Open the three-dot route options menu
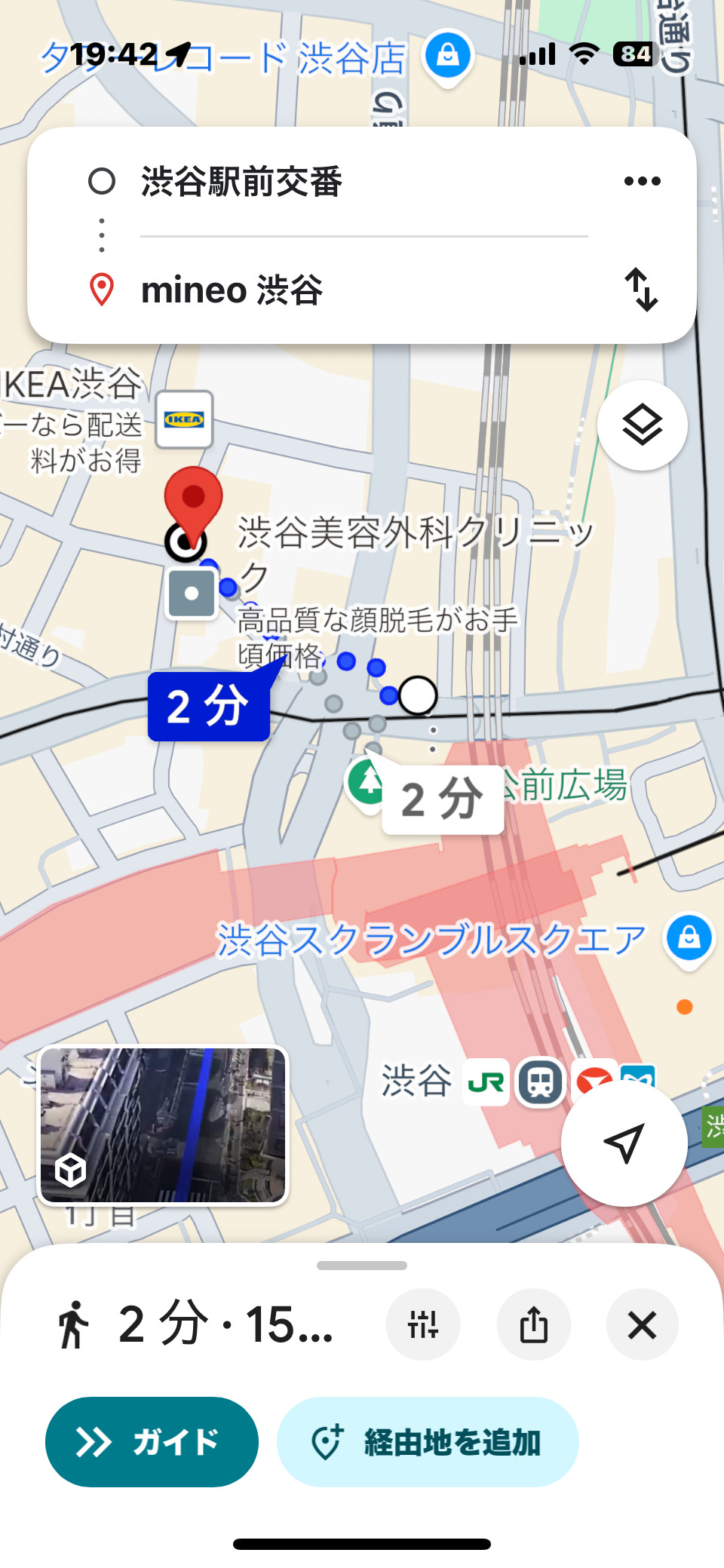724x1568 pixels. [x=643, y=181]
